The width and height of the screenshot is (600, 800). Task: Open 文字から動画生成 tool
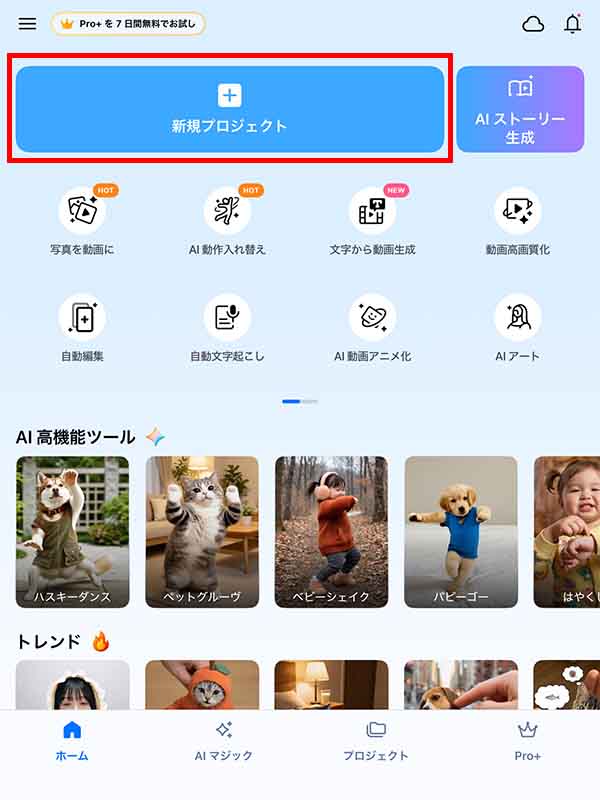[x=372, y=221]
